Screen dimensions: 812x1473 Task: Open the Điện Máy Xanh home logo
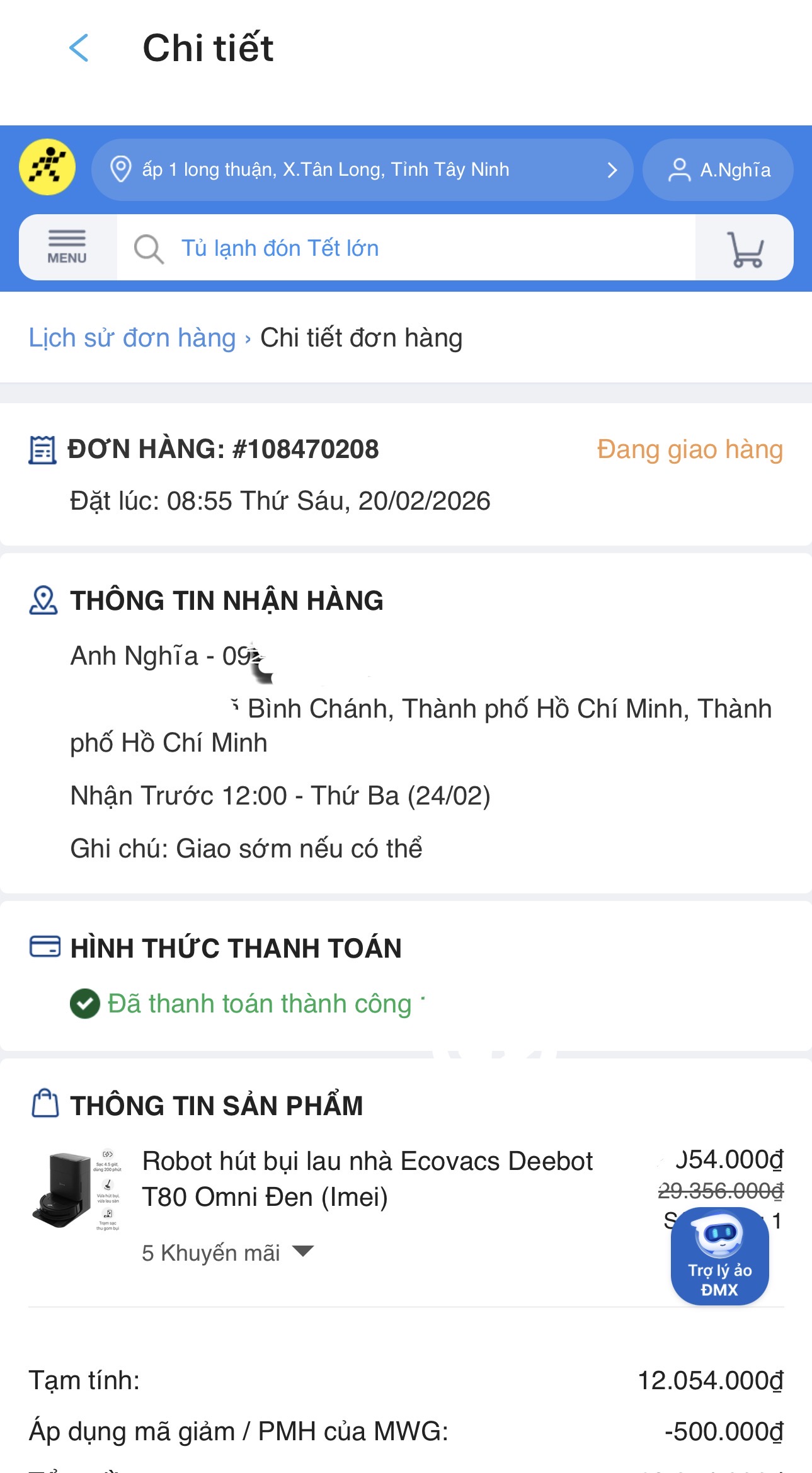pyautogui.click(x=47, y=168)
